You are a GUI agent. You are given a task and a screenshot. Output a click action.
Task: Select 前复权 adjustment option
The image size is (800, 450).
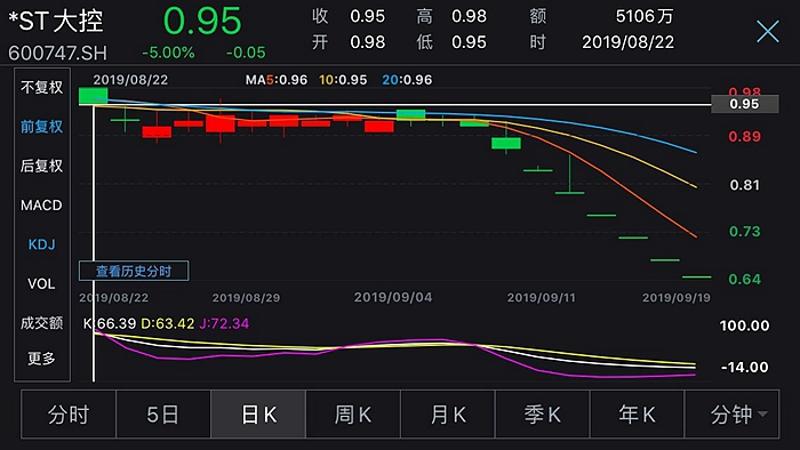pos(42,127)
